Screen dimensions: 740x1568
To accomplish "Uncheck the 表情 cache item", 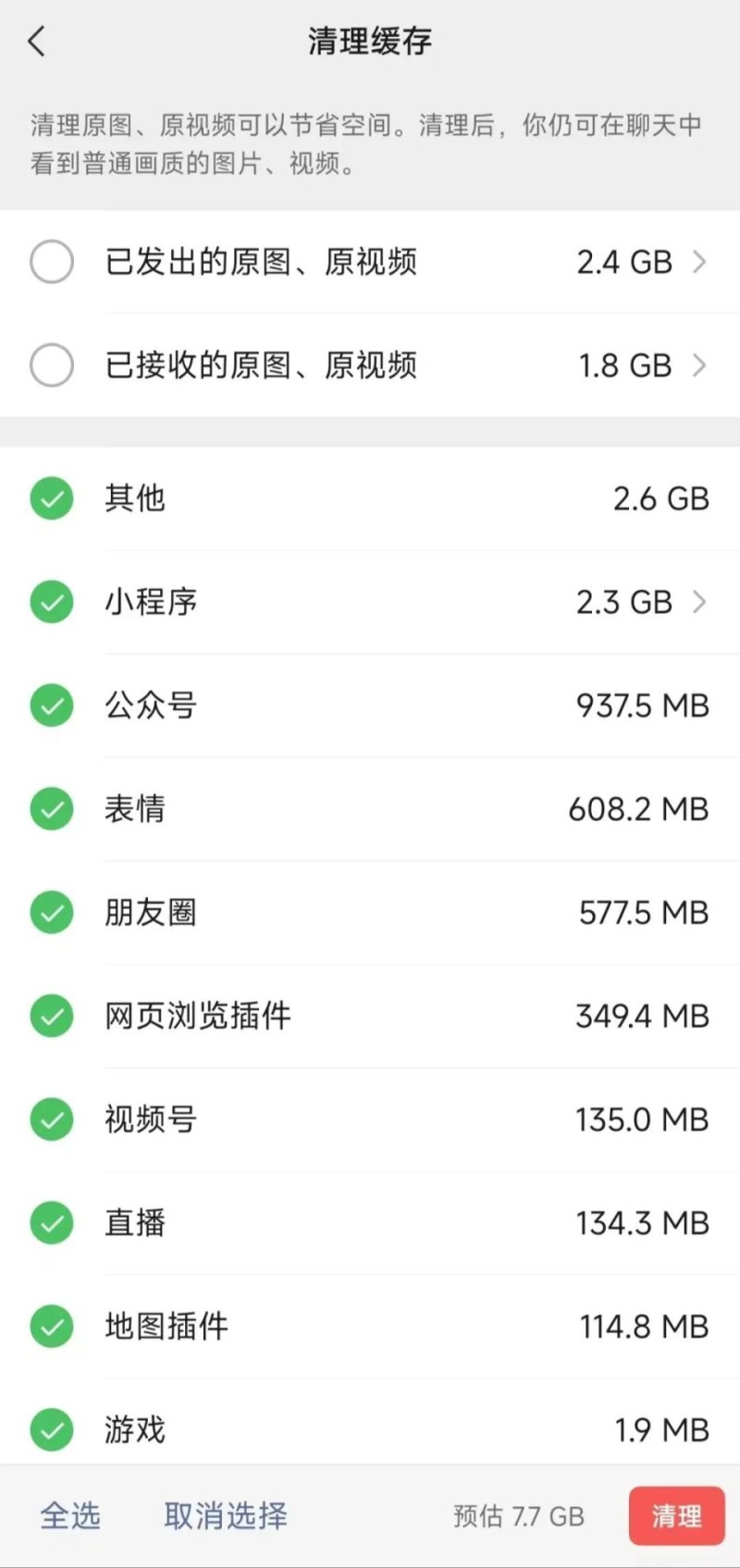I will click(52, 809).
